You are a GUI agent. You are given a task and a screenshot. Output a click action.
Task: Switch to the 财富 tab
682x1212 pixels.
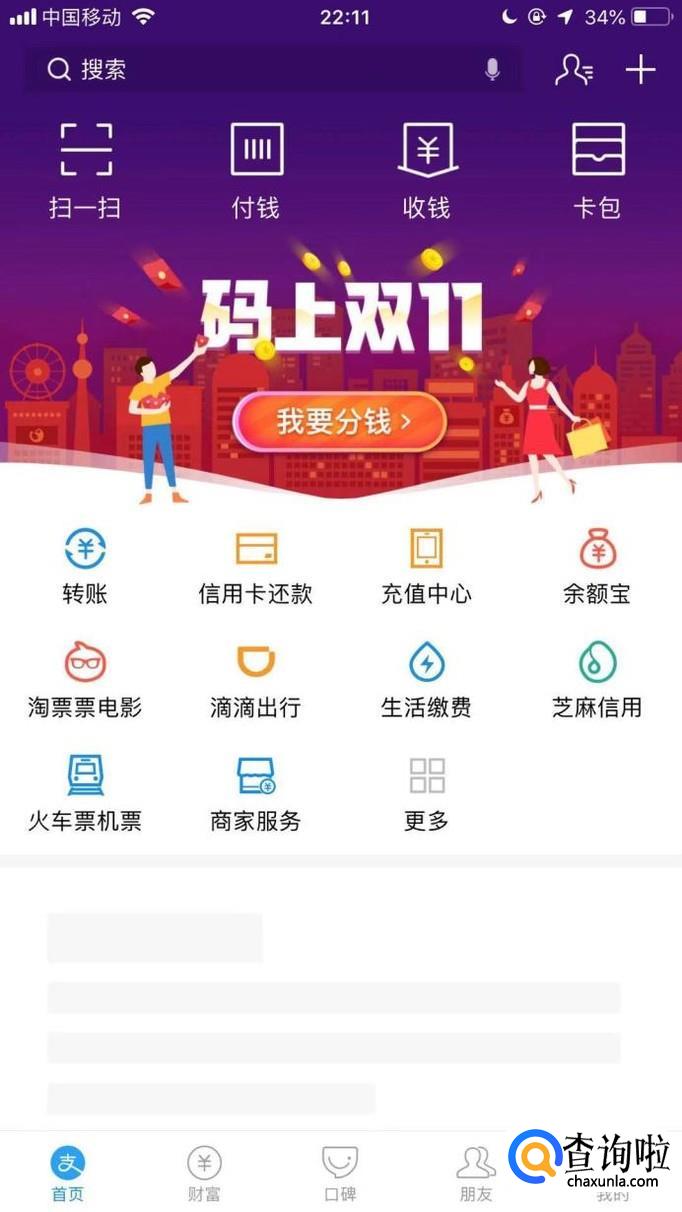(204, 1174)
